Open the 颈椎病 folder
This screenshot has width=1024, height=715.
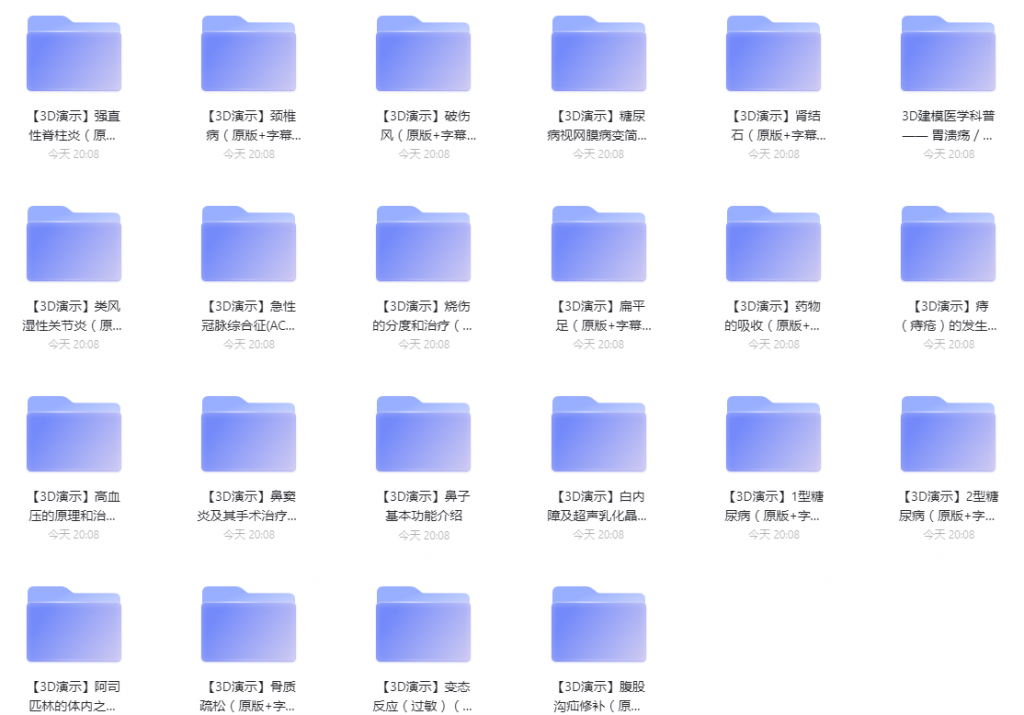click(248, 55)
